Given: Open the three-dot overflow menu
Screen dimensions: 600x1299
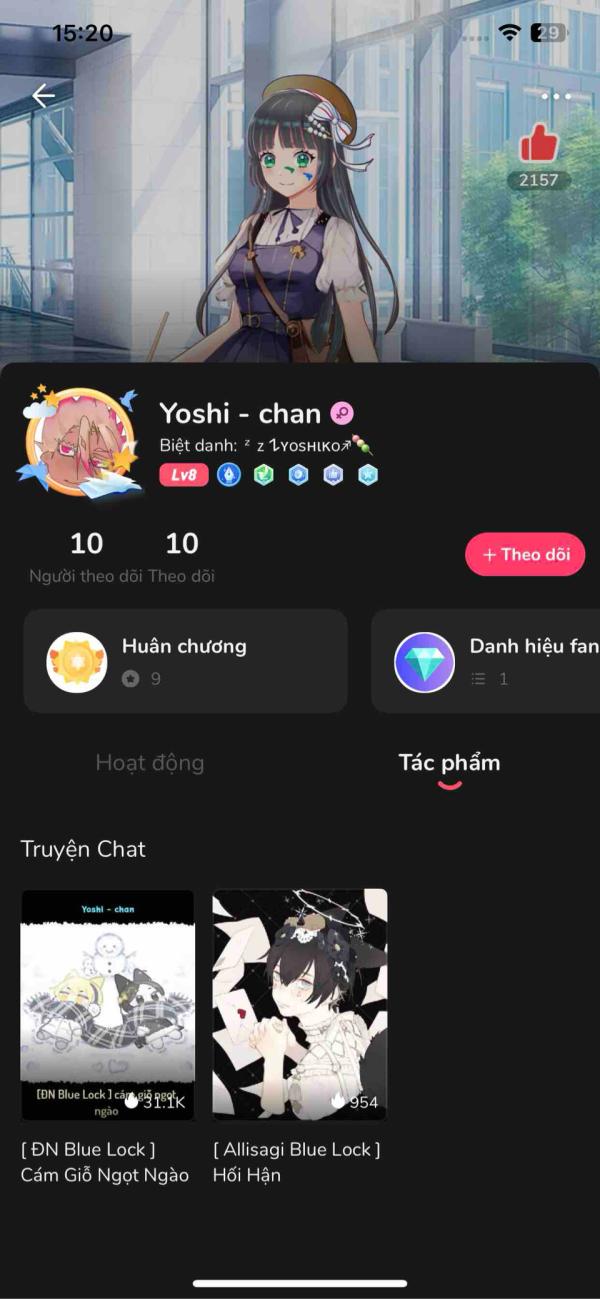Looking at the screenshot, I should (x=556, y=97).
